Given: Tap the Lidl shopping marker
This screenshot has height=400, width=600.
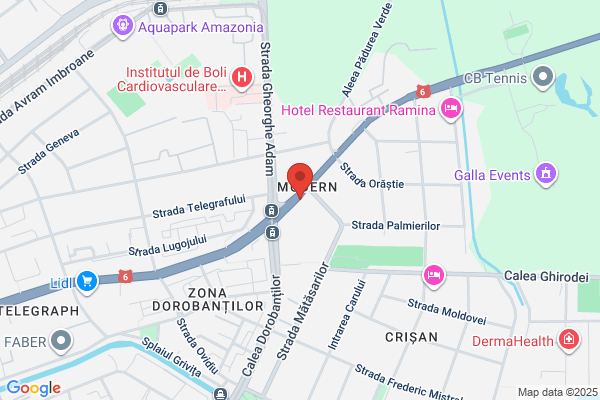Looking at the screenshot, I should pyautogui.click(x=87, y=282).
